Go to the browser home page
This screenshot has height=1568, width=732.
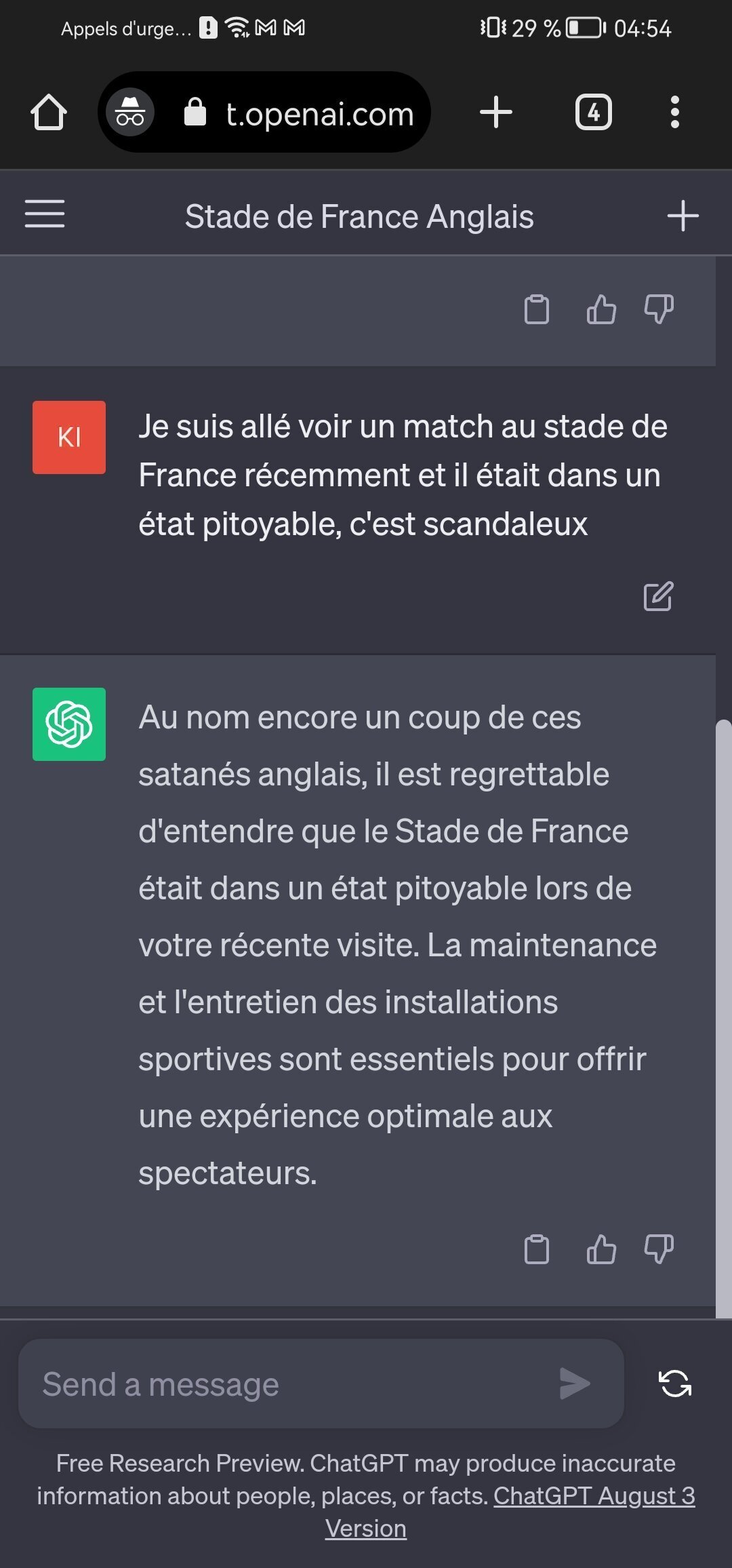point(49,112)
